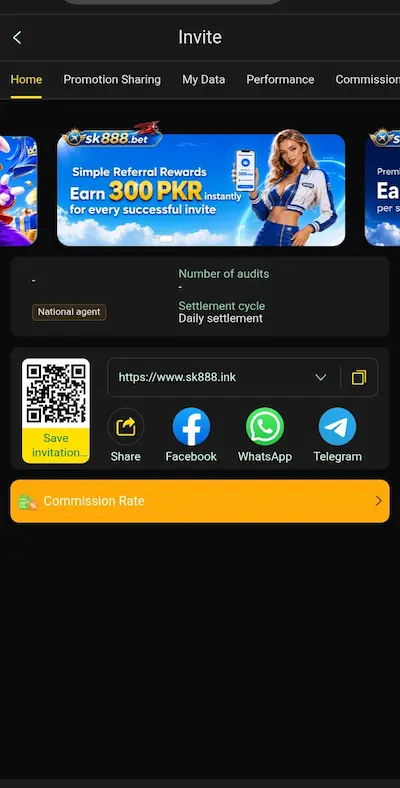Viewport: 400px width, 788px height.
Task: Switch to the Commission tab
Action: point(367,79)
